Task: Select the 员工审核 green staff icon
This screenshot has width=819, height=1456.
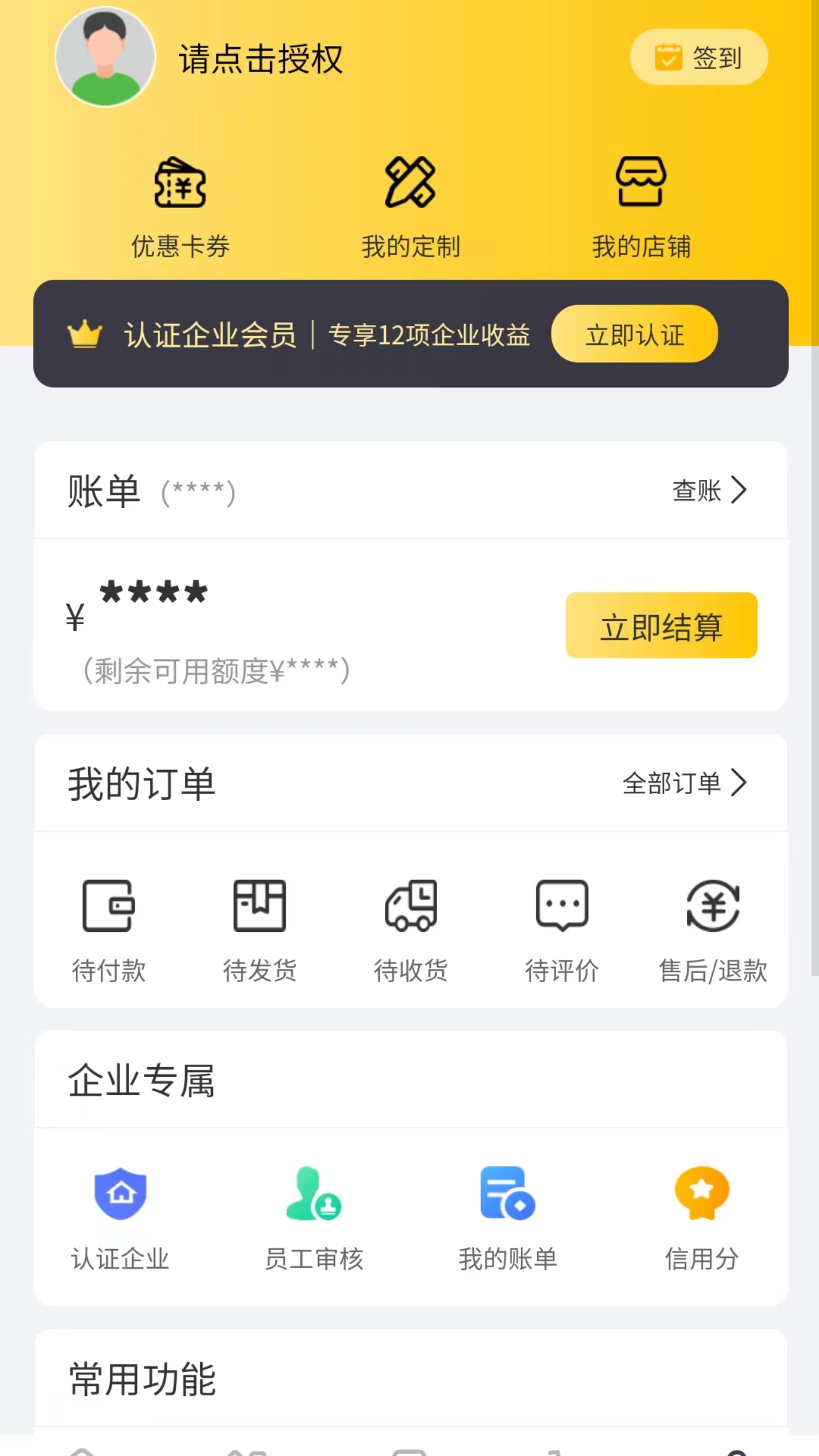Action: 314,1192
